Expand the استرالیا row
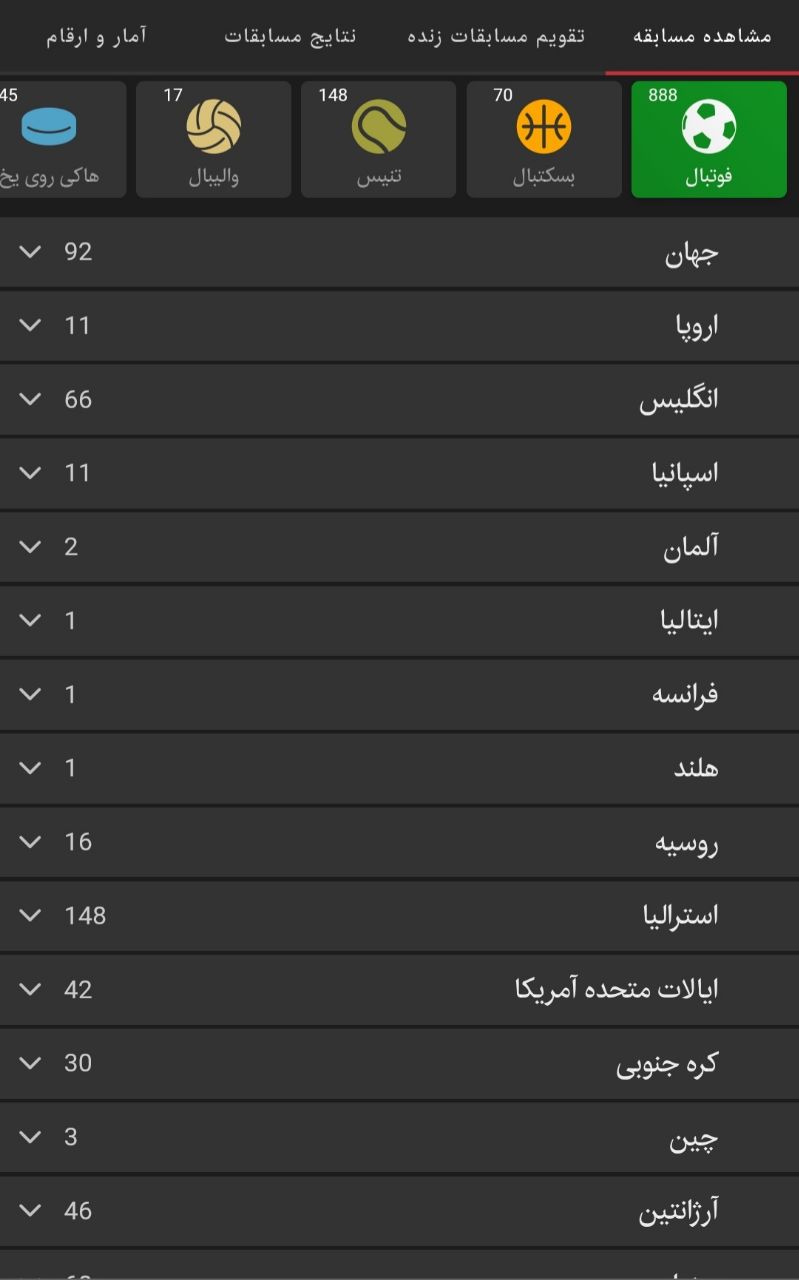The height and width of the screenshot is (1280, 799). click(x=400, y=916)
